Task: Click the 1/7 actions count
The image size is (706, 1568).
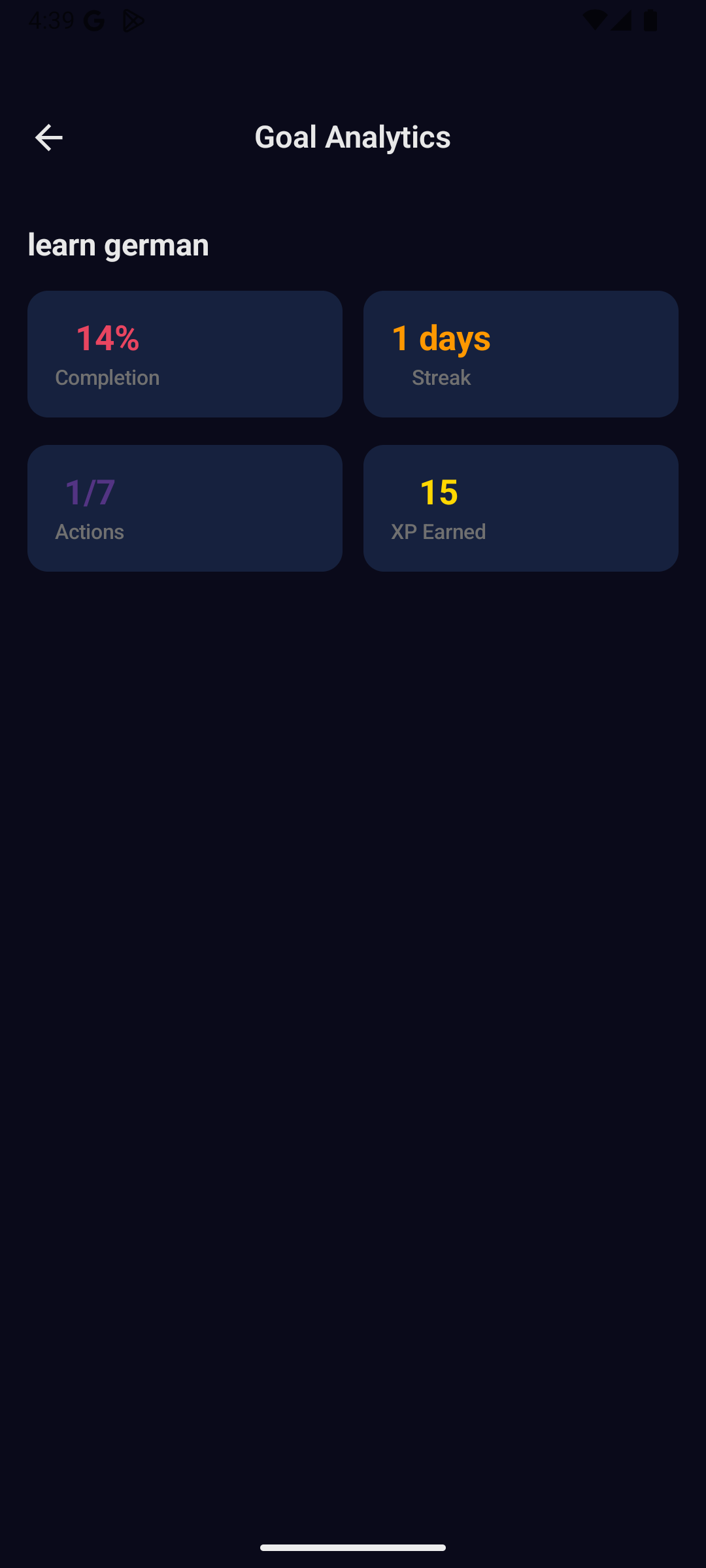Action: pos(89,493)
